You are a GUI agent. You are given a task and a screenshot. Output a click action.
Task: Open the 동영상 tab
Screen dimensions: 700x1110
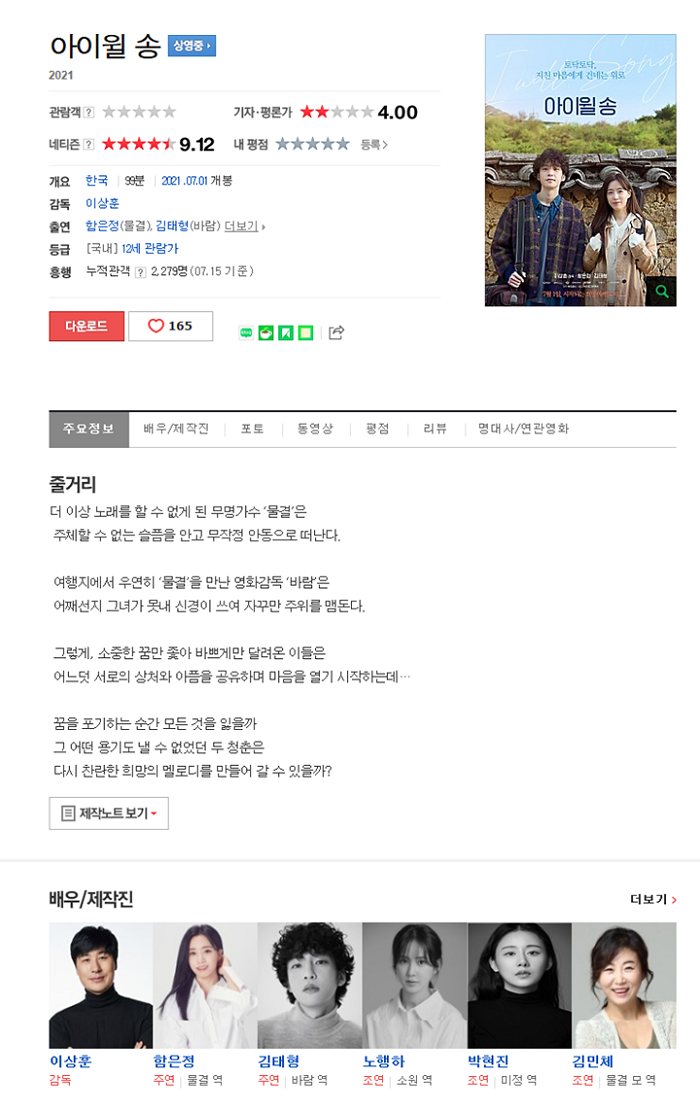coord(314,429)
